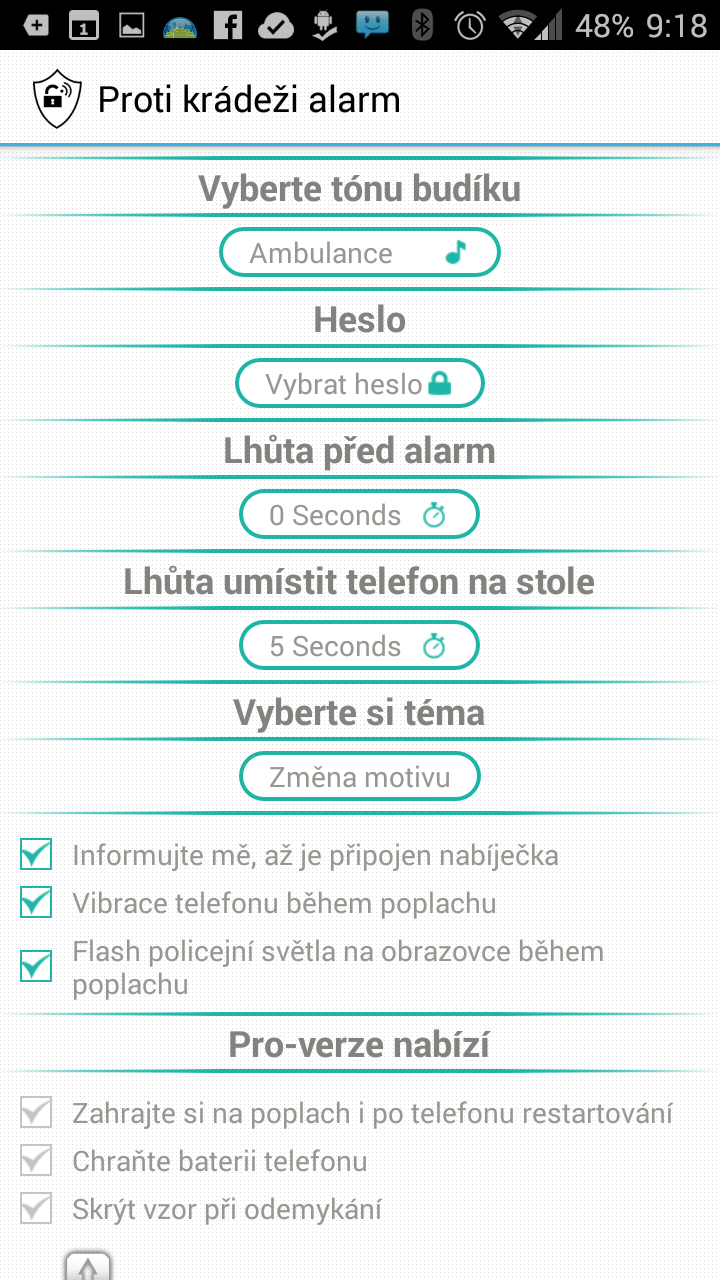The height and width of the screenshot is (1280, 720).
Task: Change the 0 Seconds alarm delay
Action: [359, 515]
